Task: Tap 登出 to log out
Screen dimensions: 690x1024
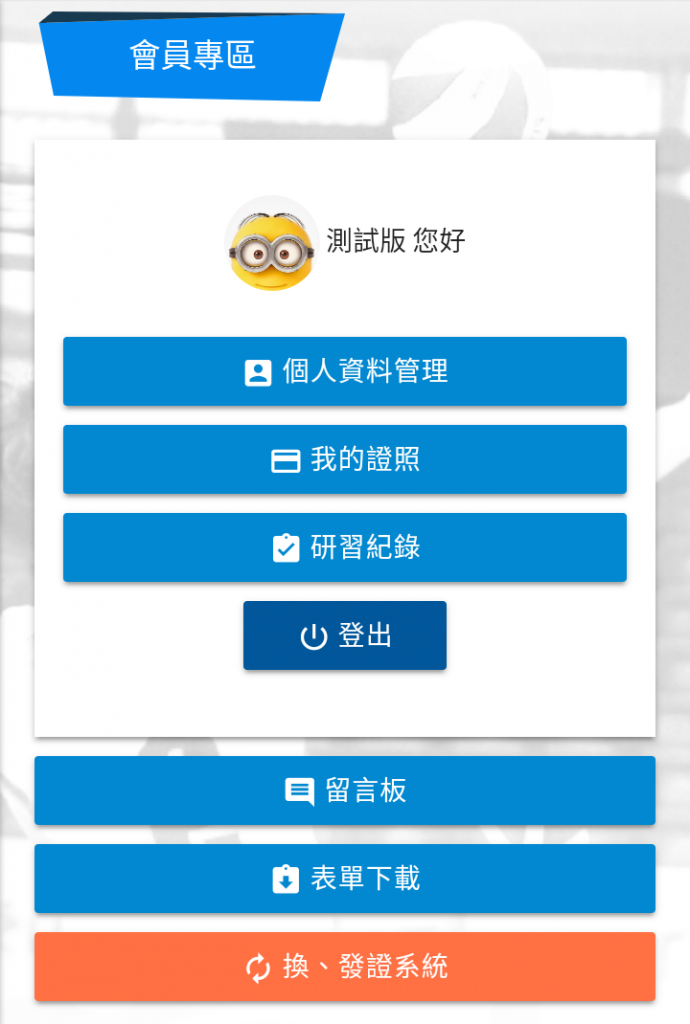Action: coord(345,636)
